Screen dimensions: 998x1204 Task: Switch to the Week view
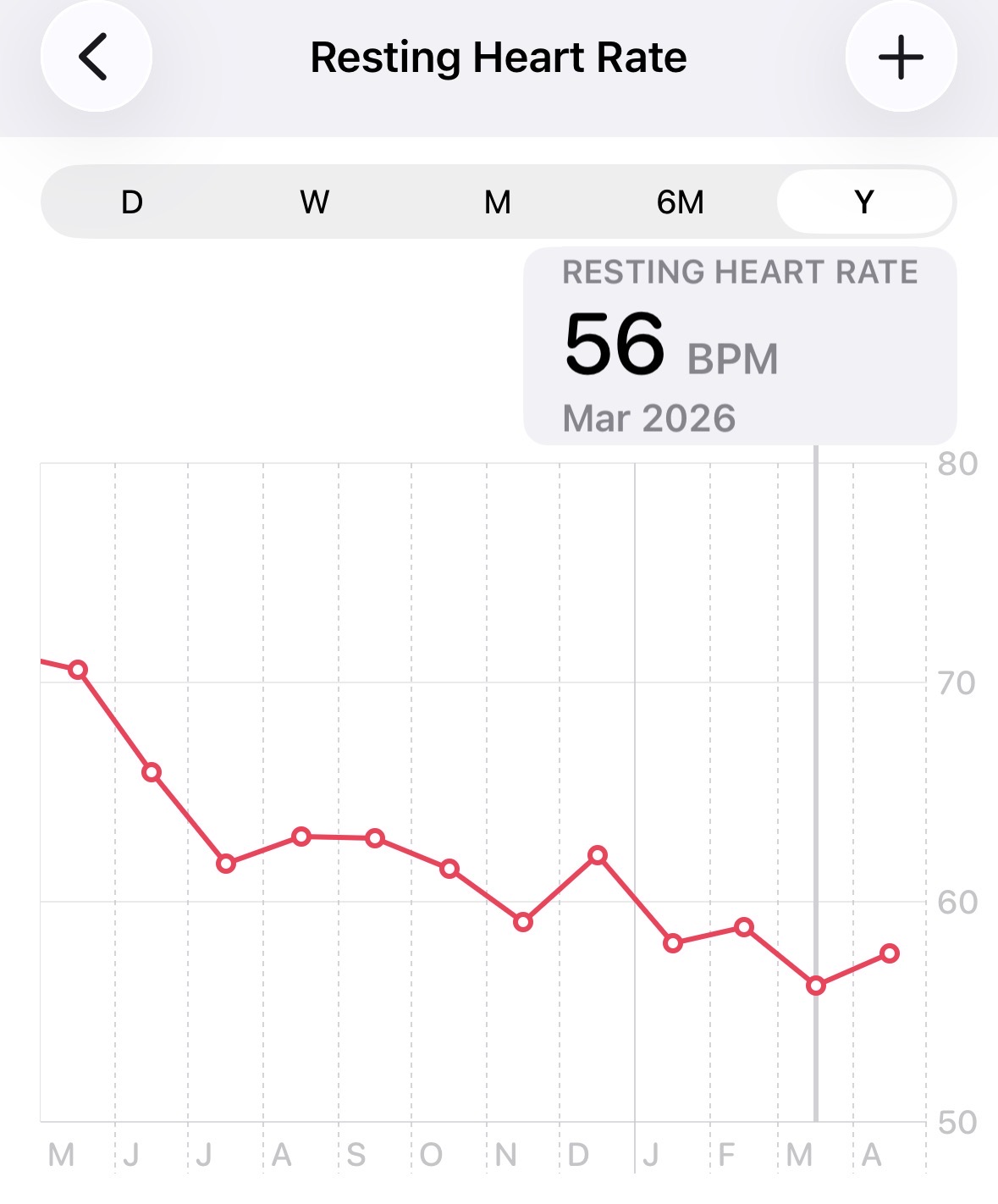[314, 202]
